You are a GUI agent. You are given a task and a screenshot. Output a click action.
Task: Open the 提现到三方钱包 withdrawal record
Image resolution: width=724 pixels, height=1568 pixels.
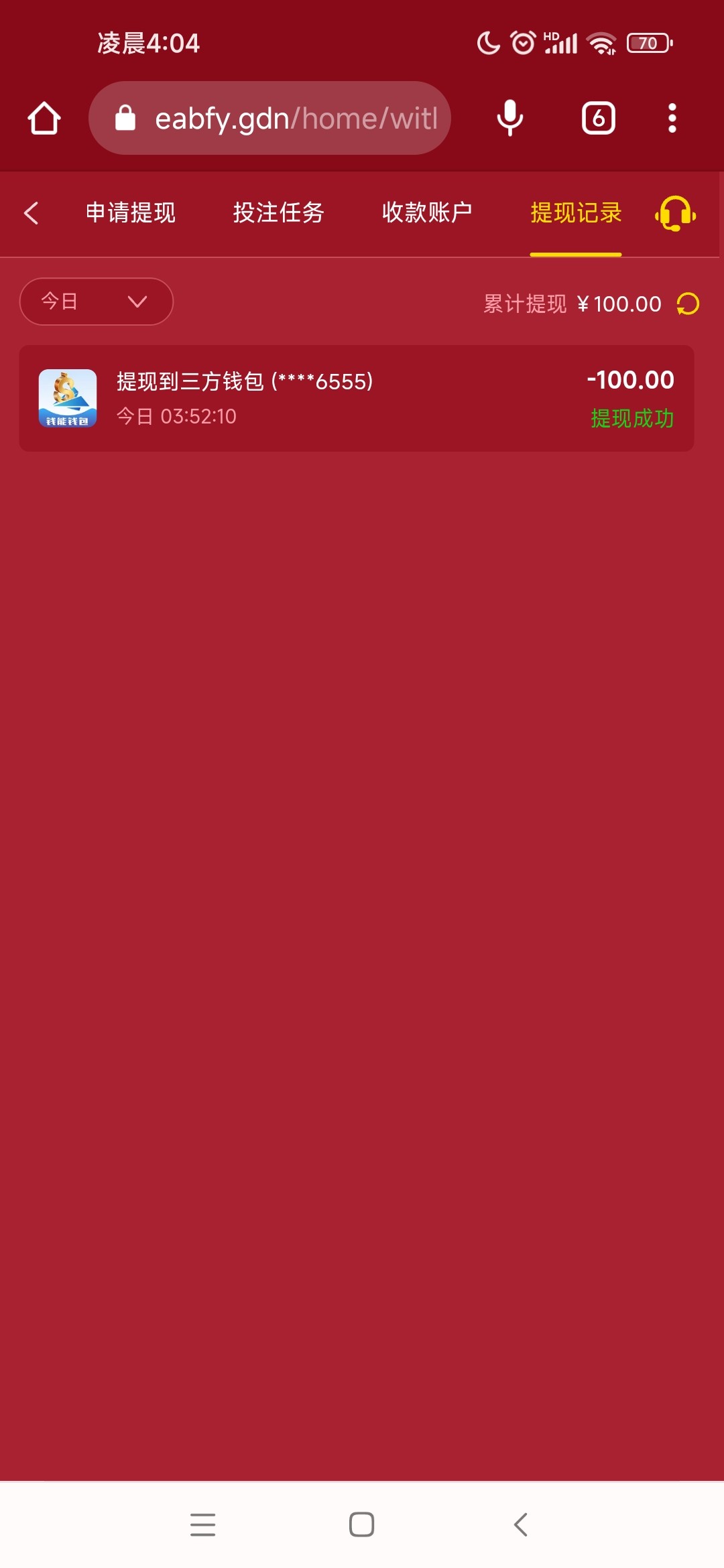(357, 398)
